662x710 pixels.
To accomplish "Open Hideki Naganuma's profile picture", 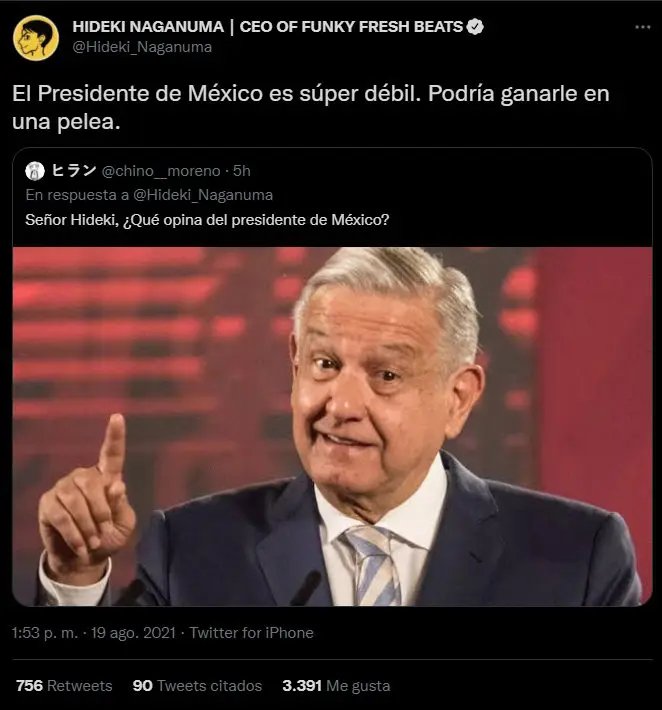I will click(x=36, y=36).
